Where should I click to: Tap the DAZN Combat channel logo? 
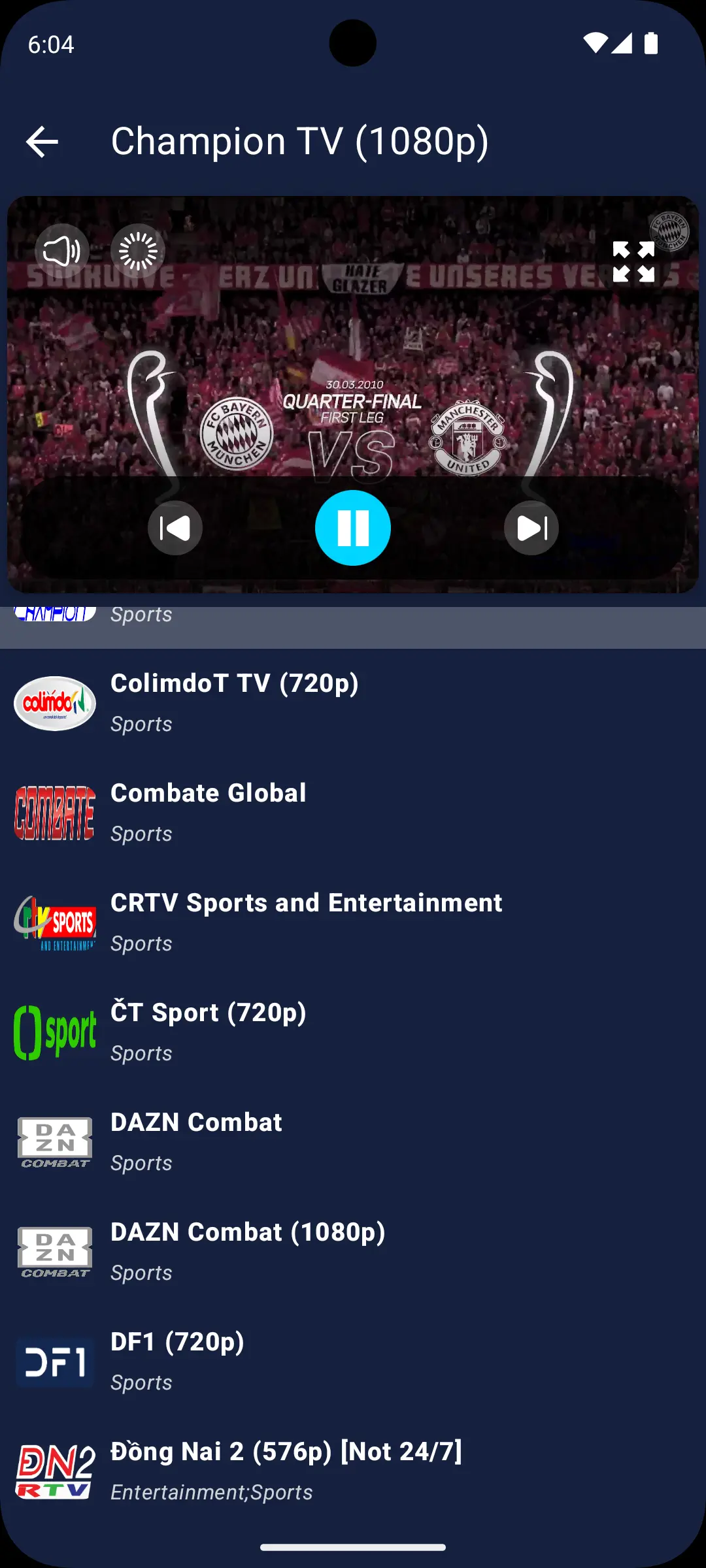click(x=55, y=1142)
